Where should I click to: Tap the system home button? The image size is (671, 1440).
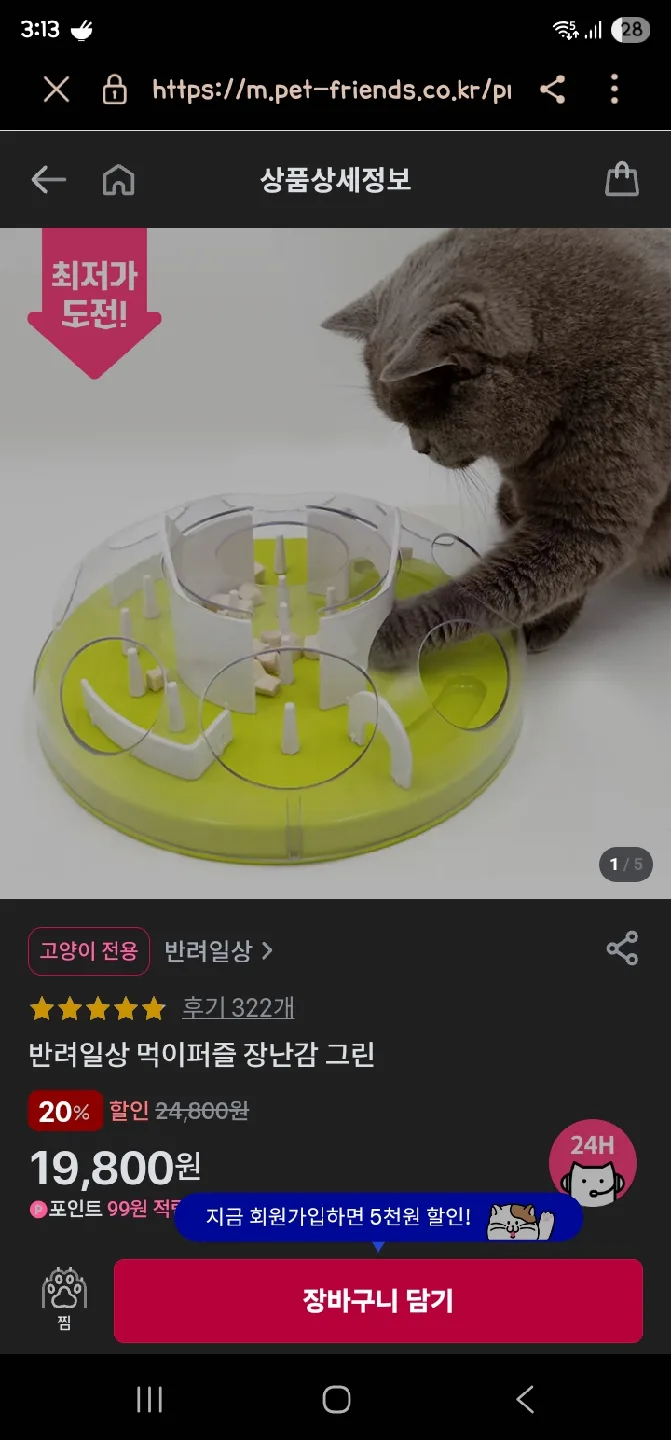click(x=336, y=1399)
